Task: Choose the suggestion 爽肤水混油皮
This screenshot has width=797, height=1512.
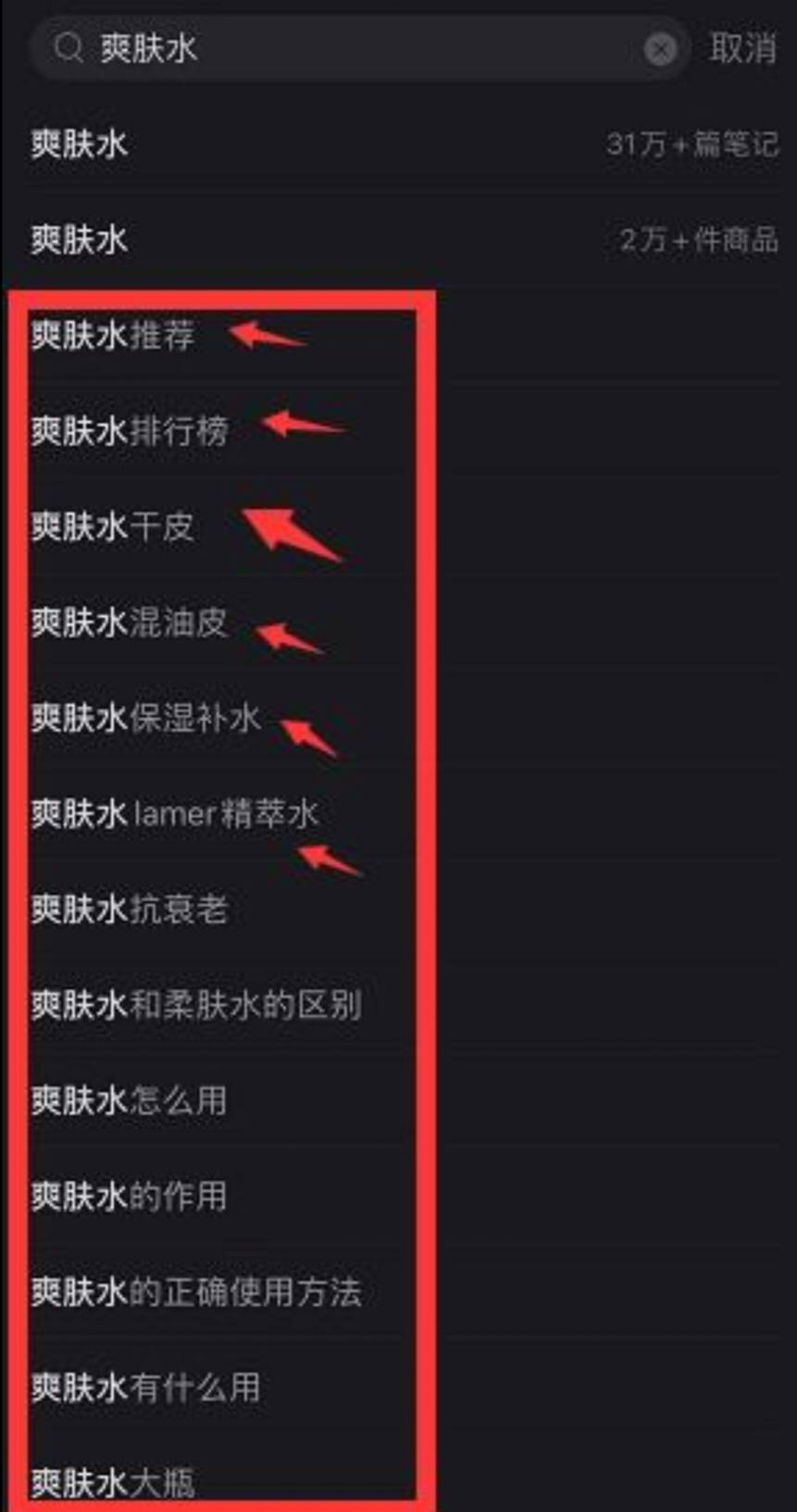Action: [130, 622]
